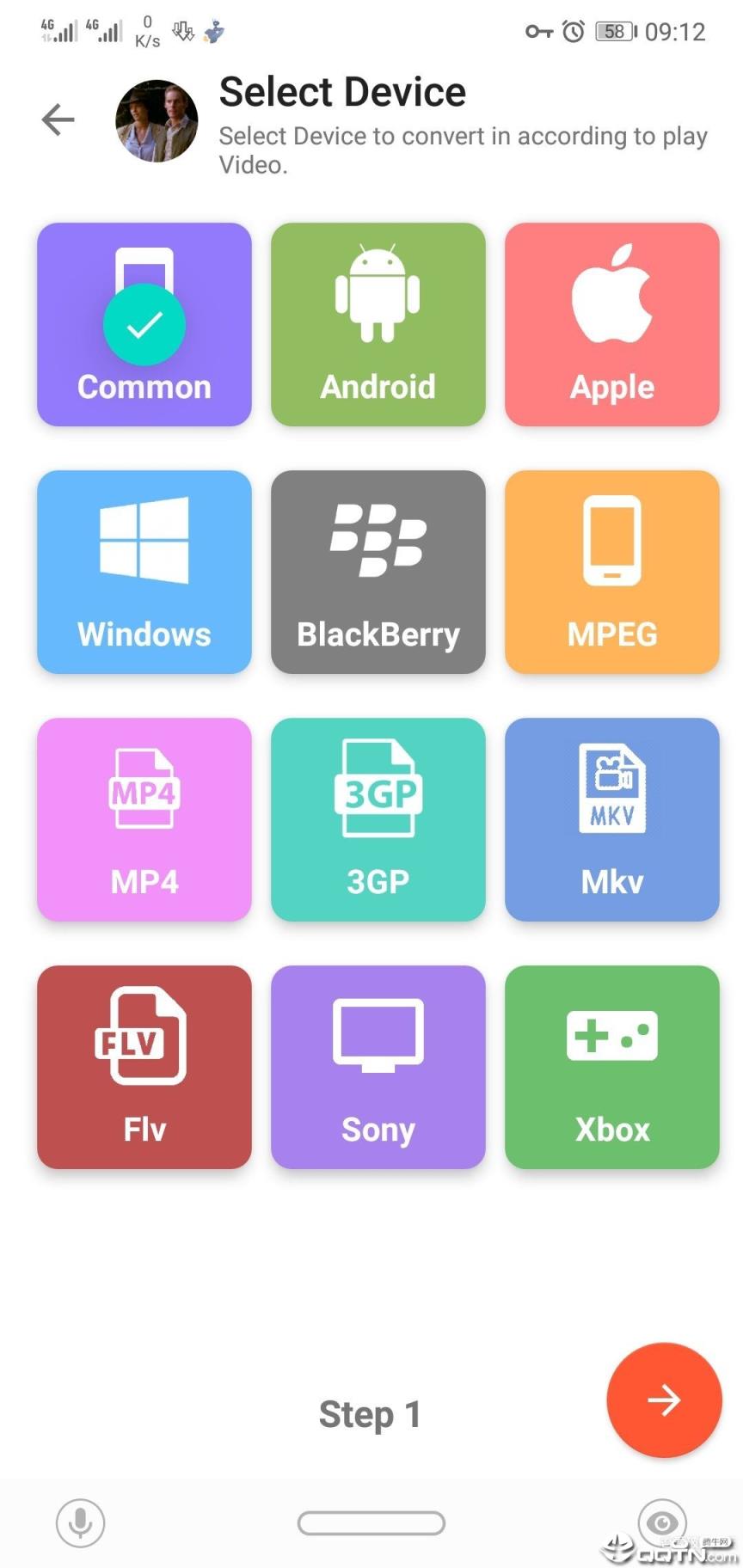Select the Xbox device tile
The image size is (743, 1568).
pyautogui.click(x=611, y=1067)
